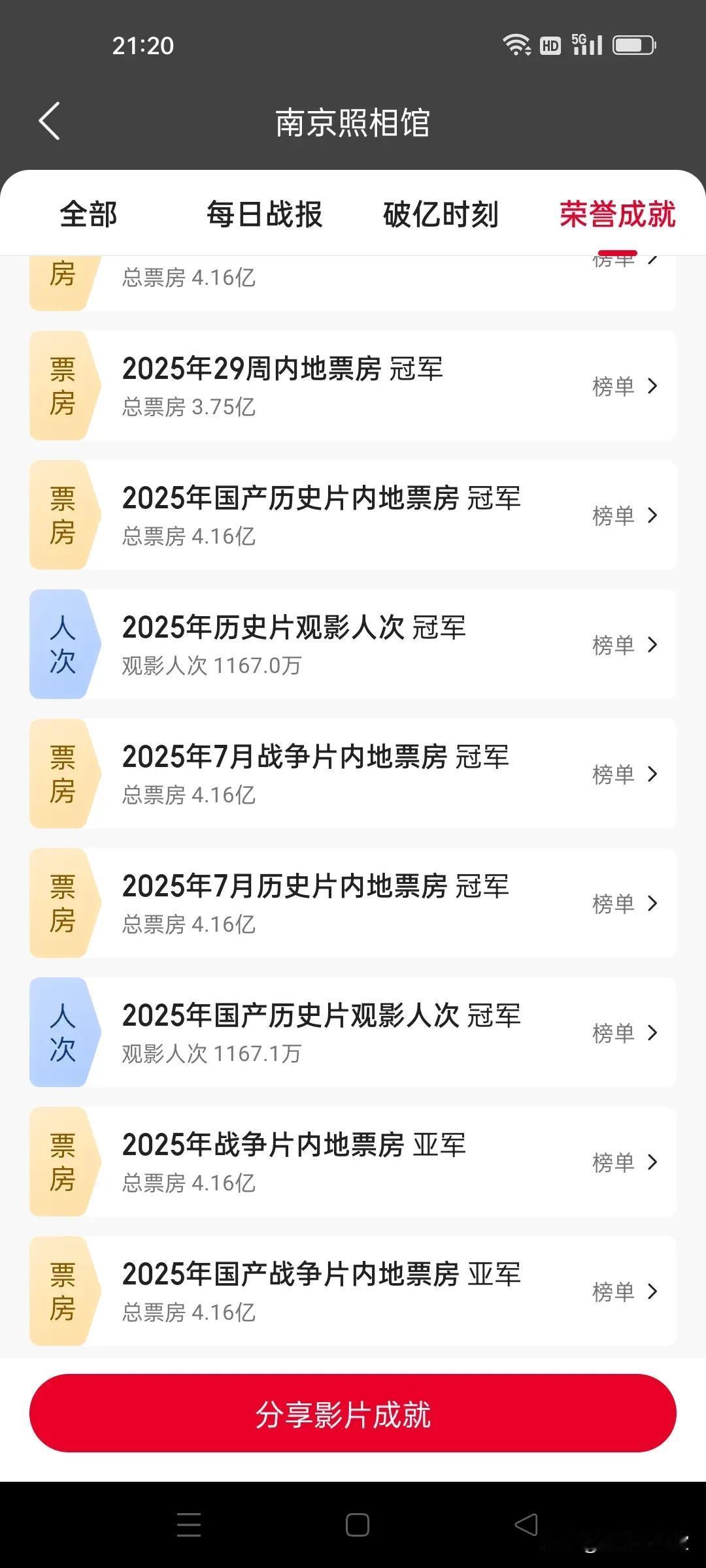The width and height of the screenshot is (706, 1568).
Task: Tap the system home button
Action: (358, 1525)
